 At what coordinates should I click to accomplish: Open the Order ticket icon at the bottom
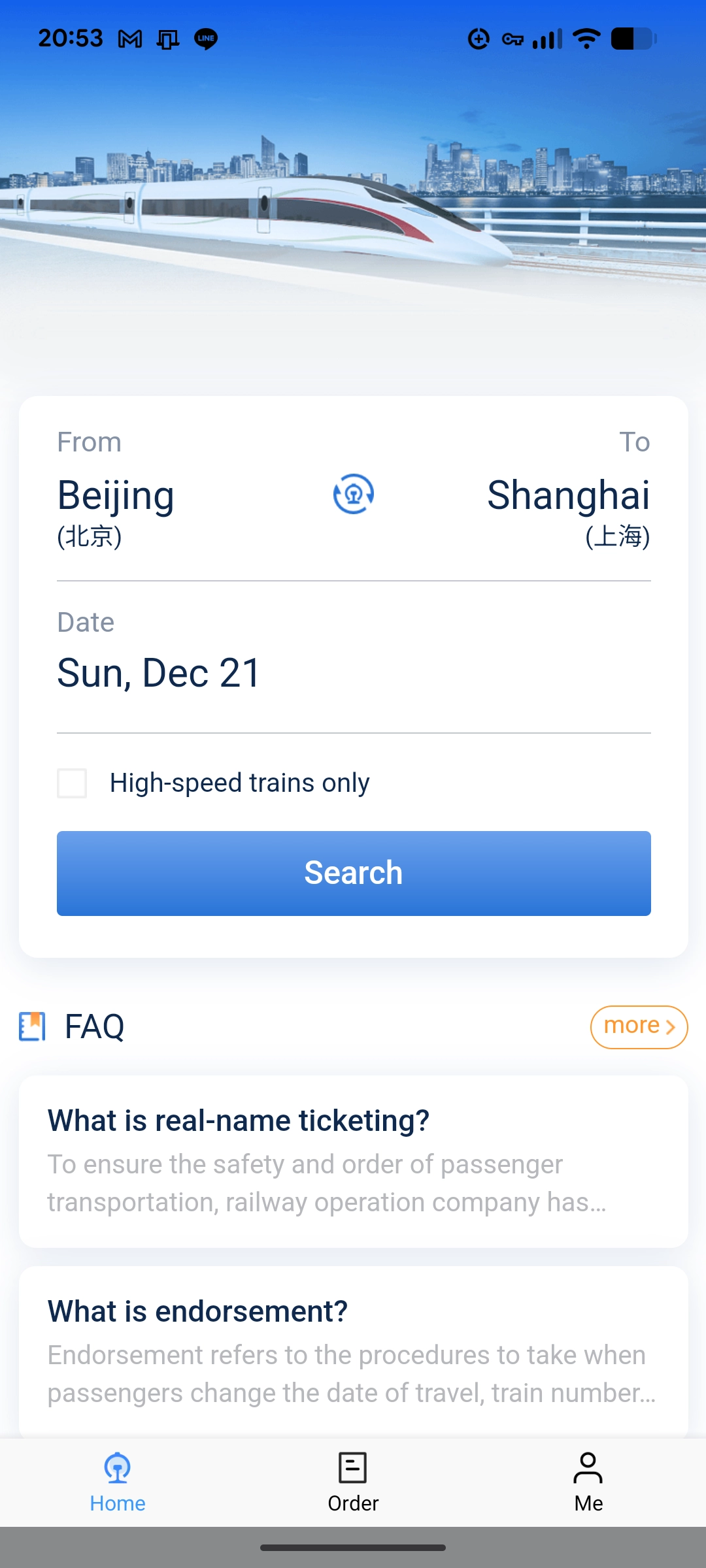click(353, 1469)
